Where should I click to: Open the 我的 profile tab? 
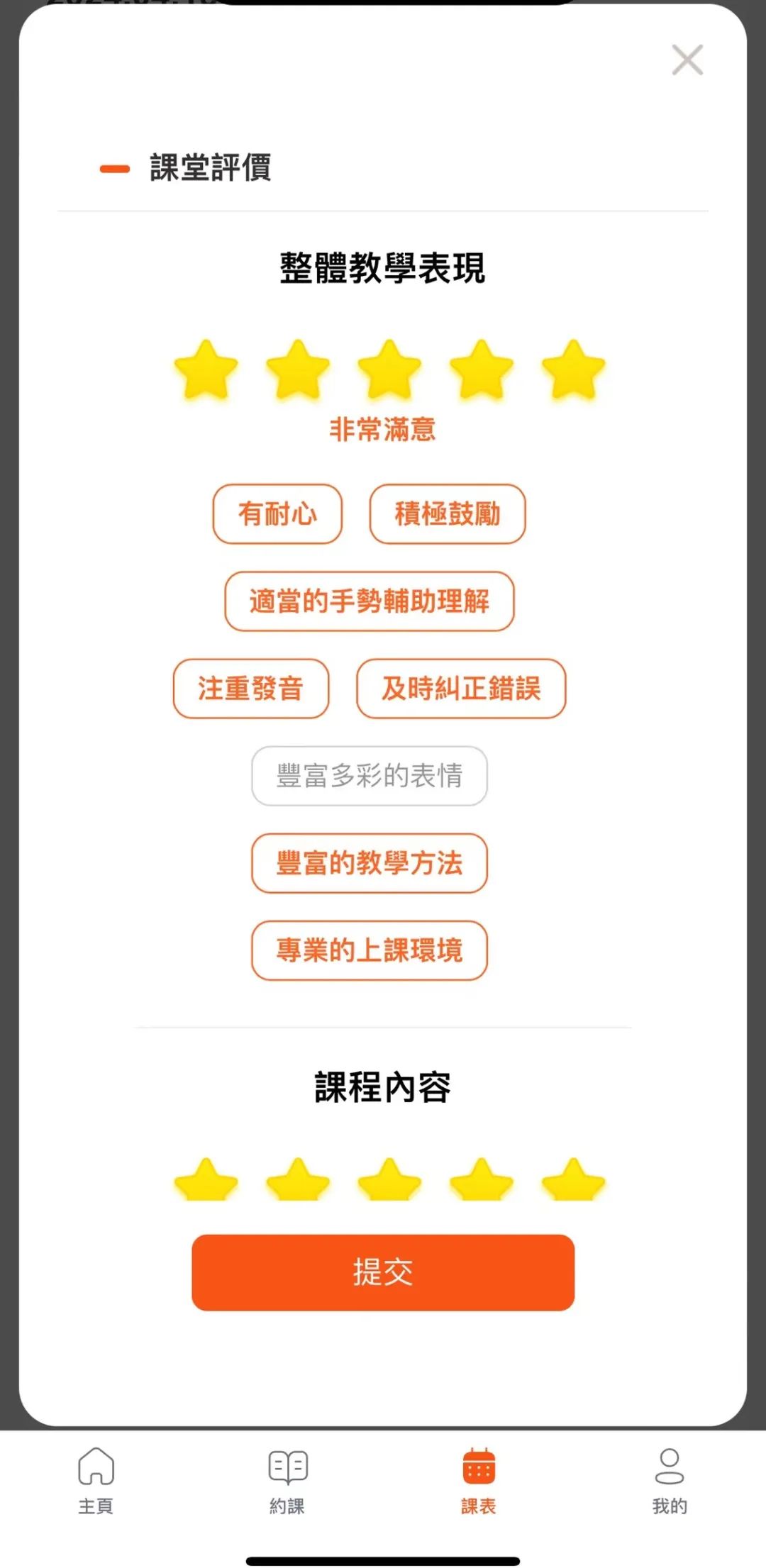(670, 1480)
